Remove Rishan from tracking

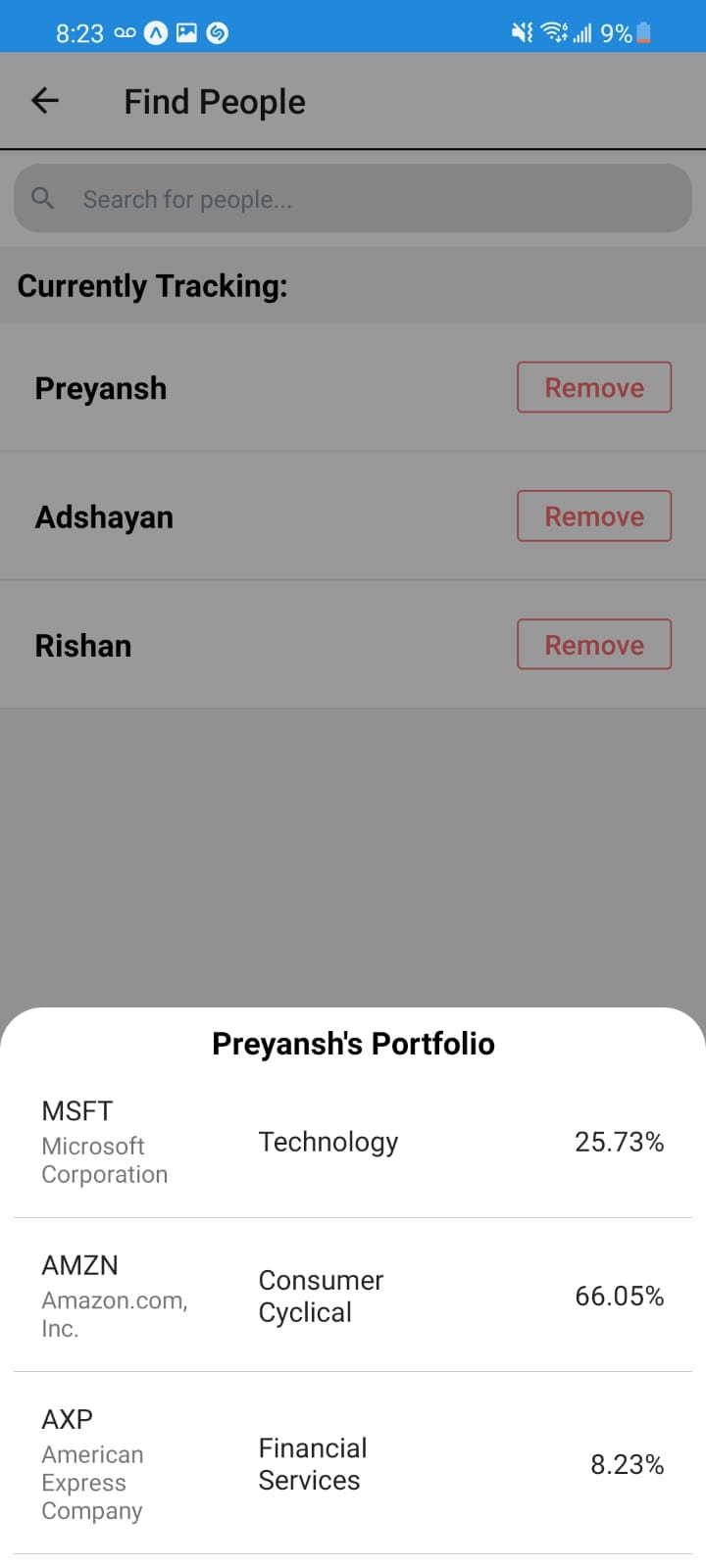pos(593,645)
